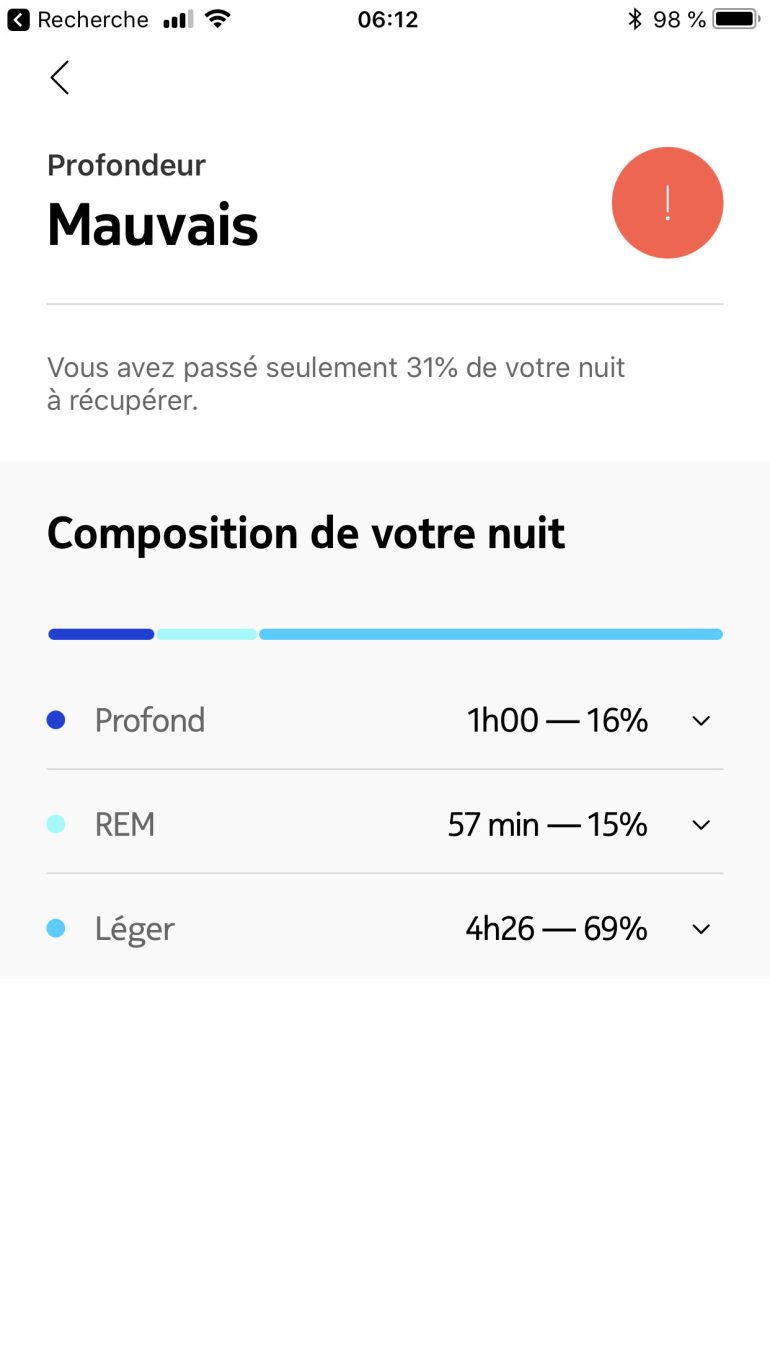Tap the orange warning alert icon

pyautogui.click(x=667, y=202)
